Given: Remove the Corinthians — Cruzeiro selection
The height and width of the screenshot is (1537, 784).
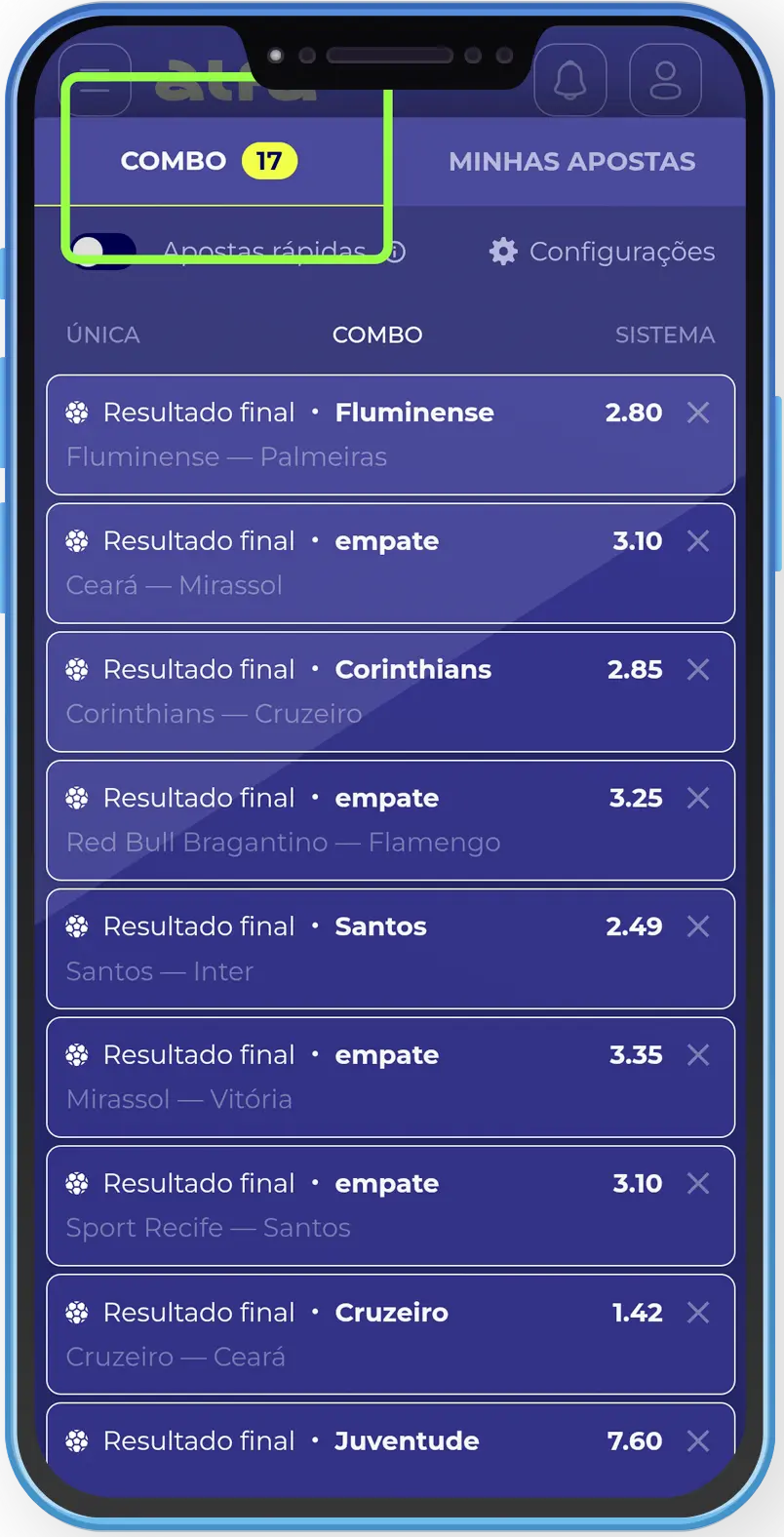Looking at the screenshot, I should pos(698,670).
